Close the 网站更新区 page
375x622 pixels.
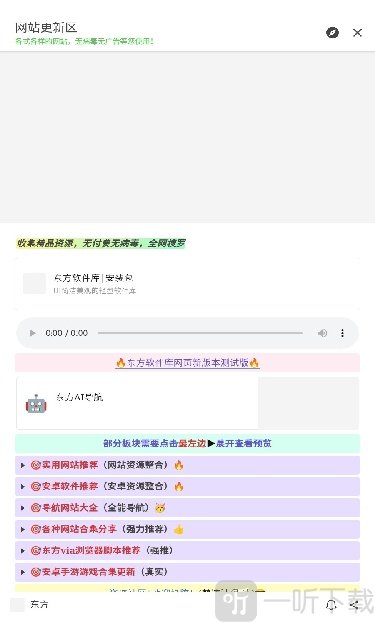pos(357,33)
